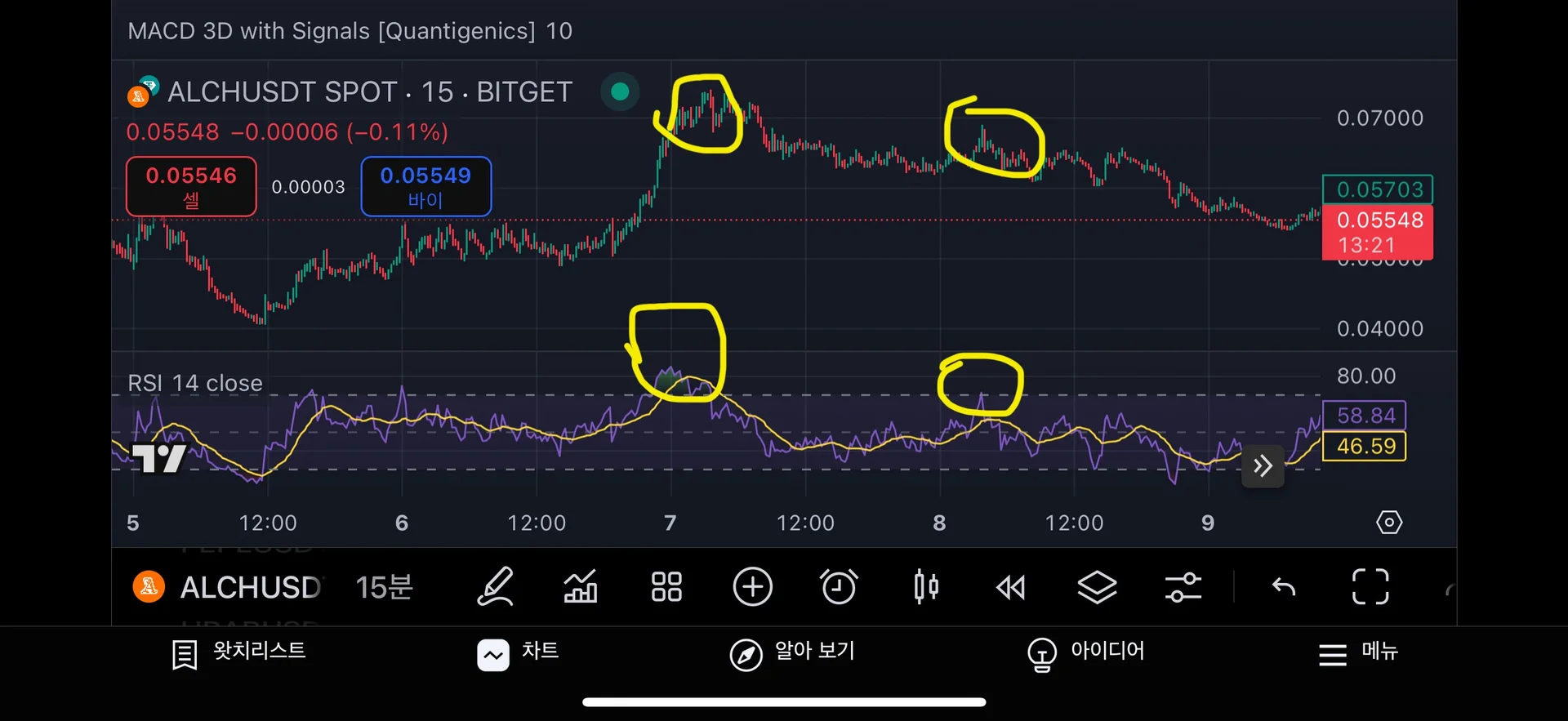Tap the plus circle to add
This screenshot has width=1568, height=721.
pyautogui.click(x=752, y=587)
